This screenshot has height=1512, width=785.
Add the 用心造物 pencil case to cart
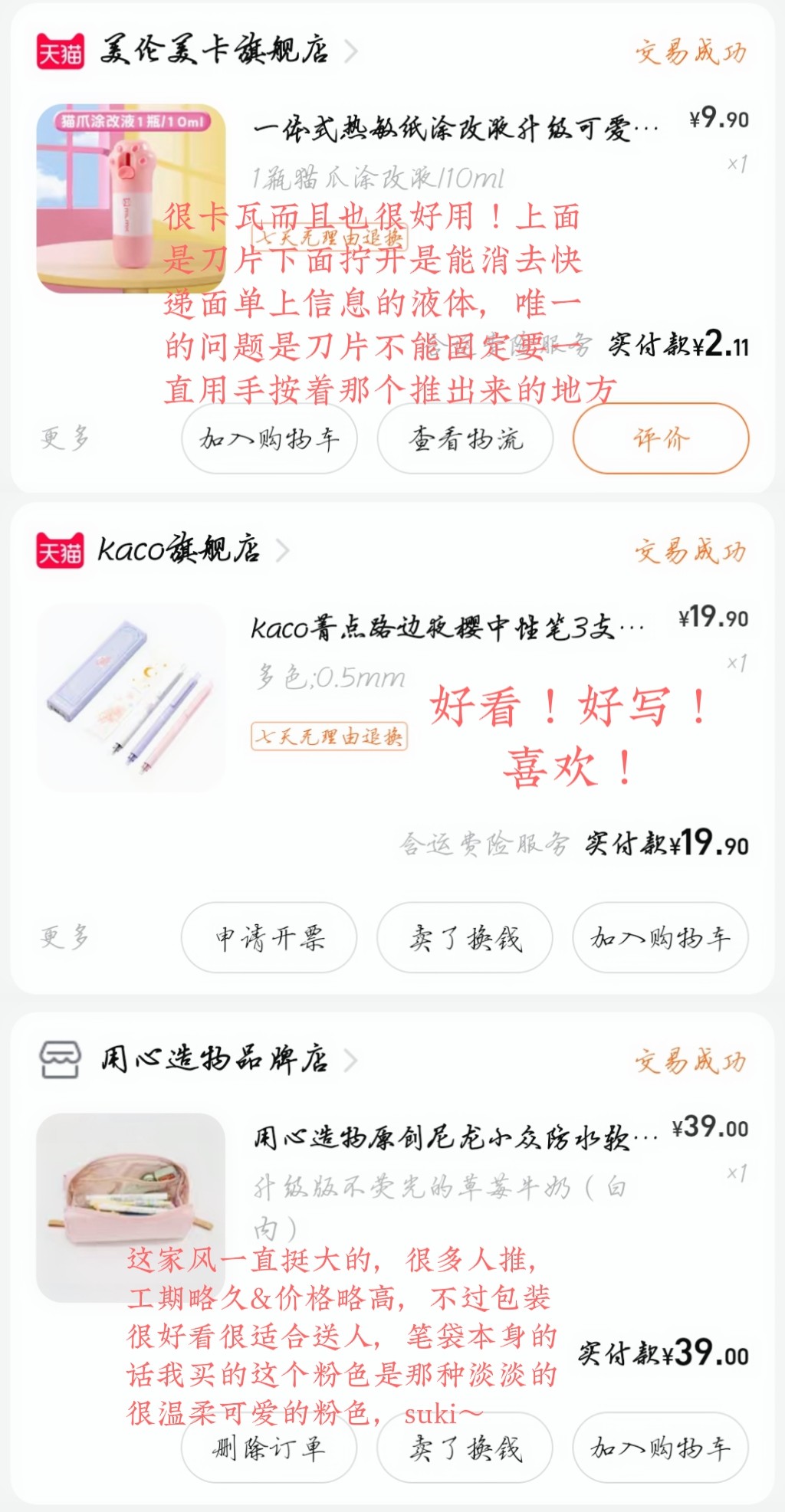[x=660, y=1448]
